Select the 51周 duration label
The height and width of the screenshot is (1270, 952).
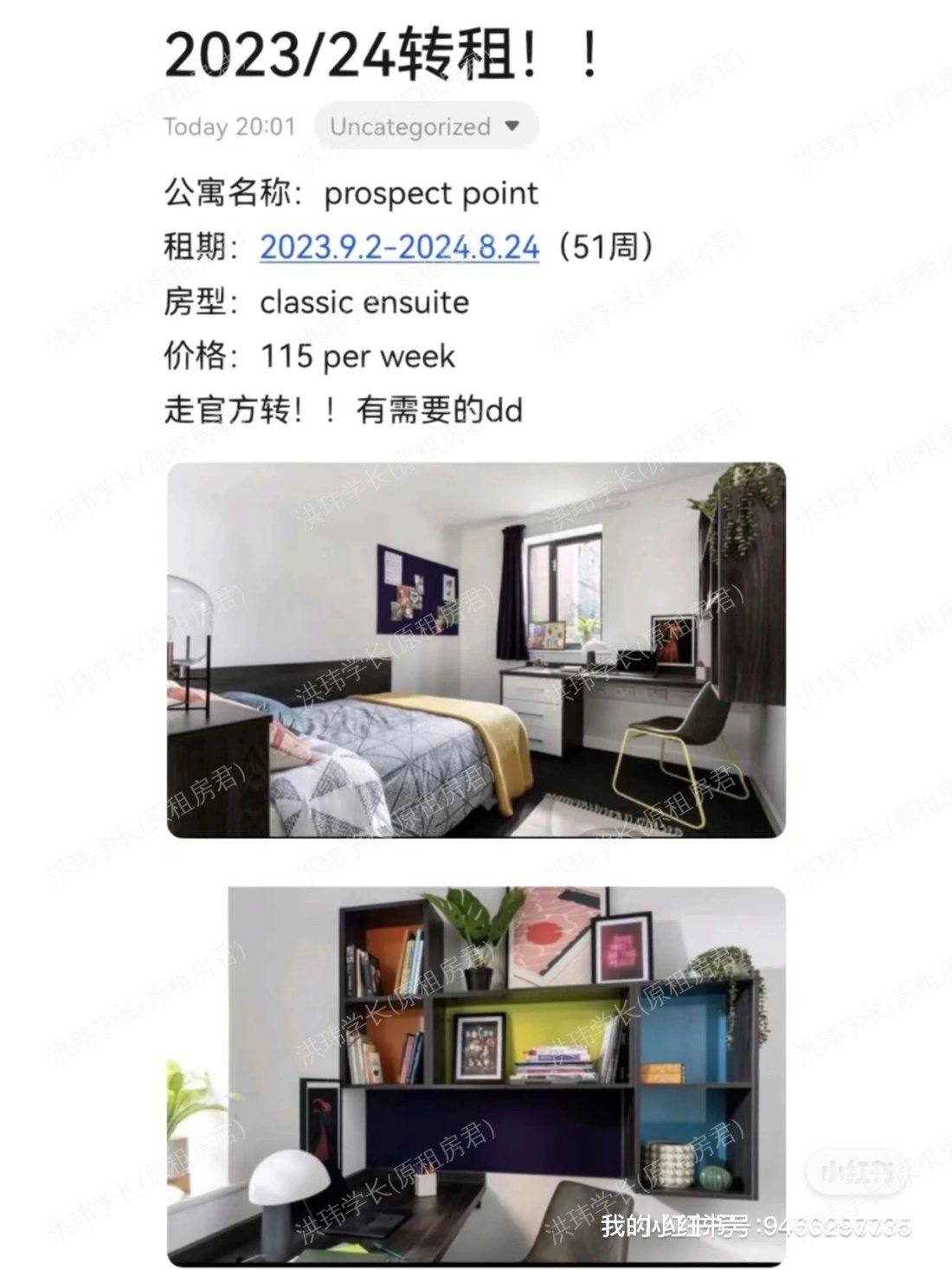(x=597, y=248)
